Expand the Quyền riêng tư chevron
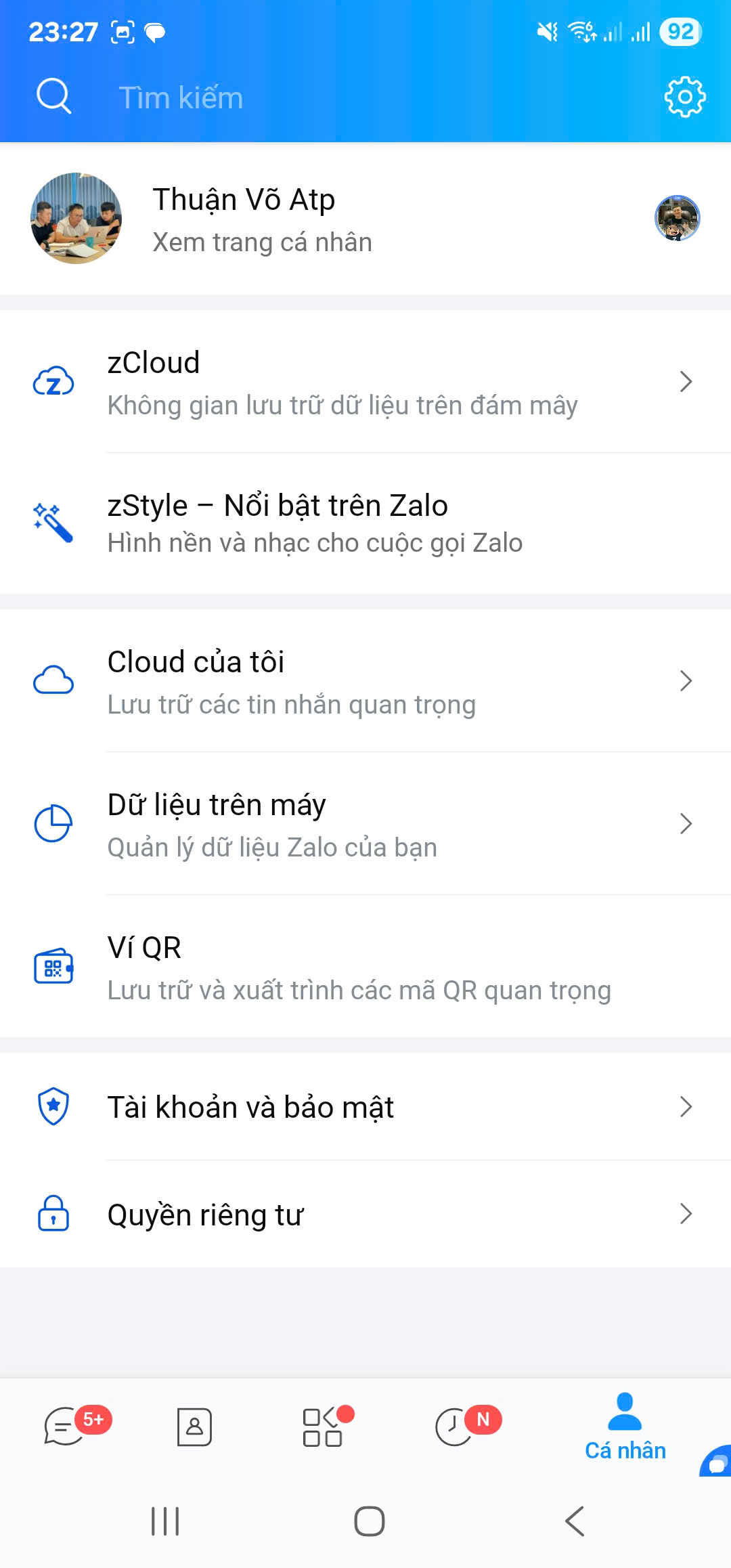This screenshot has width=731, height=1568. tap(684, 1214)
